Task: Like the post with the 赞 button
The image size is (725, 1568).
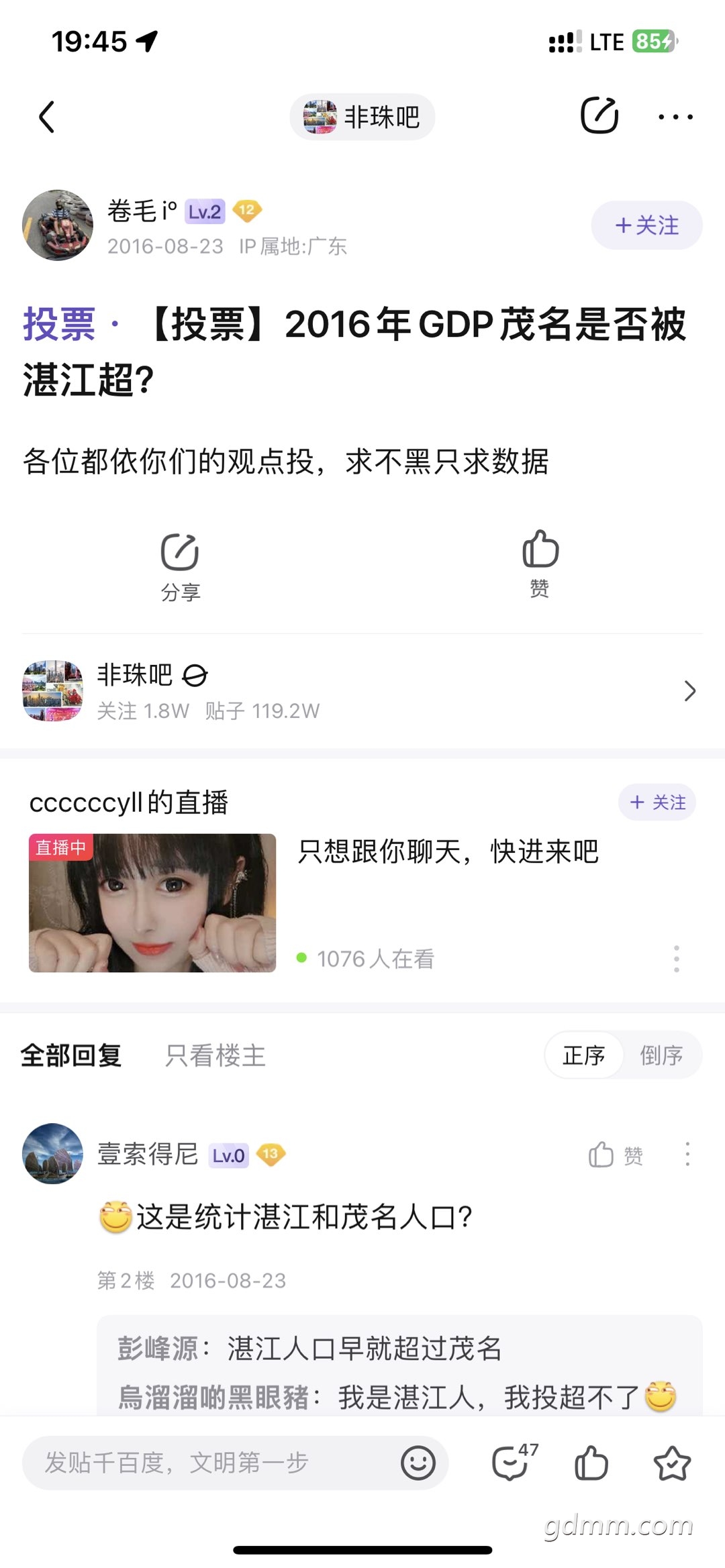Action: point(540,564)
